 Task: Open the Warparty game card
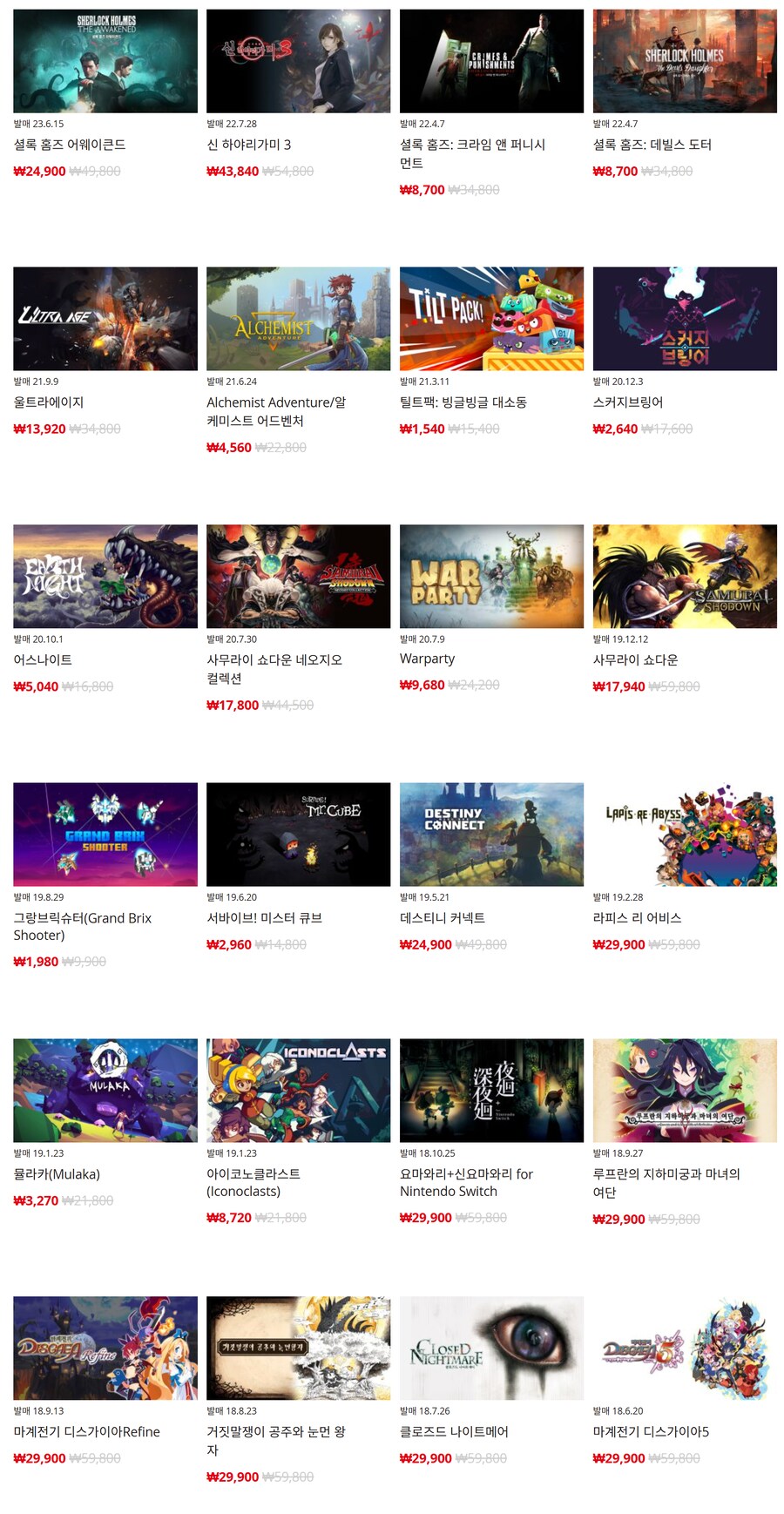point(491,576)
